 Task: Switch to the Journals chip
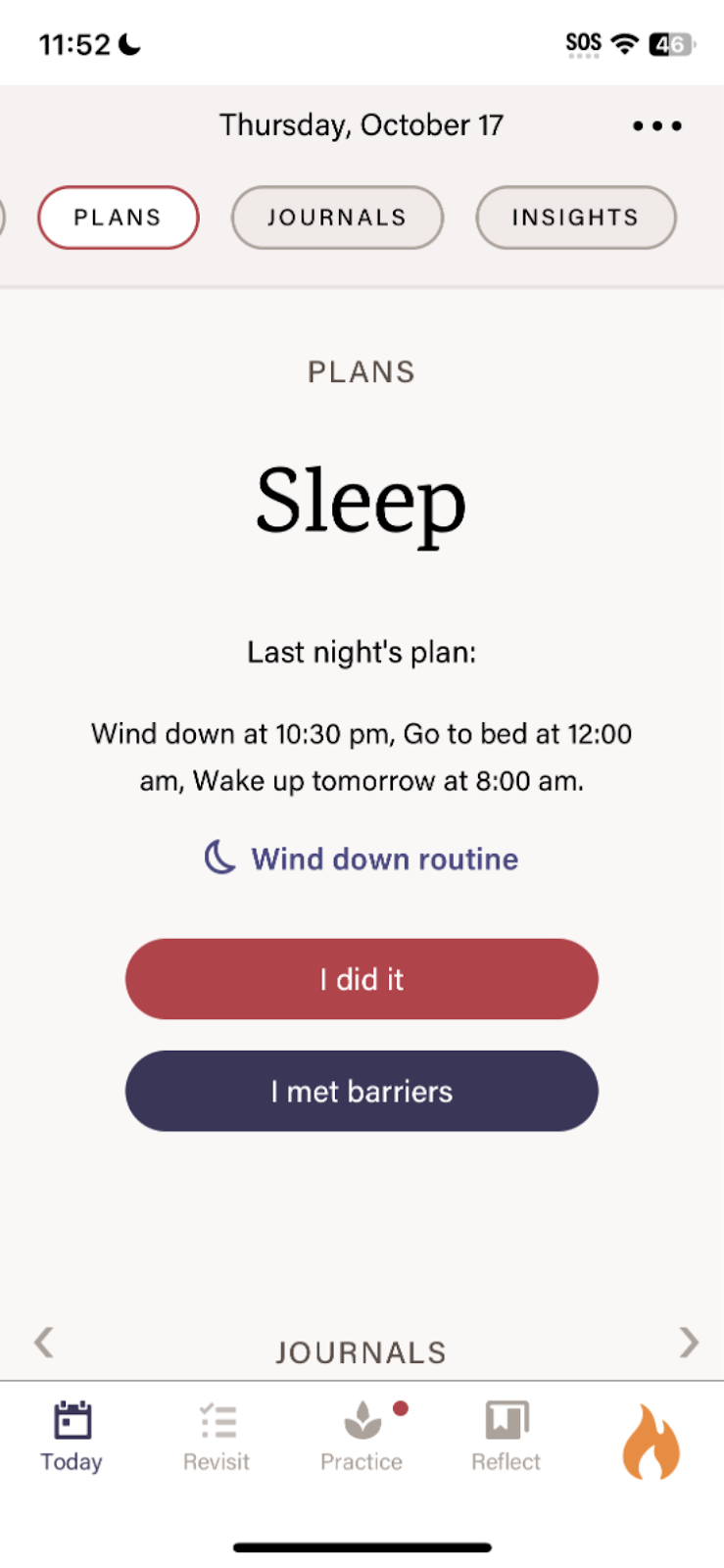coord(337,218)
